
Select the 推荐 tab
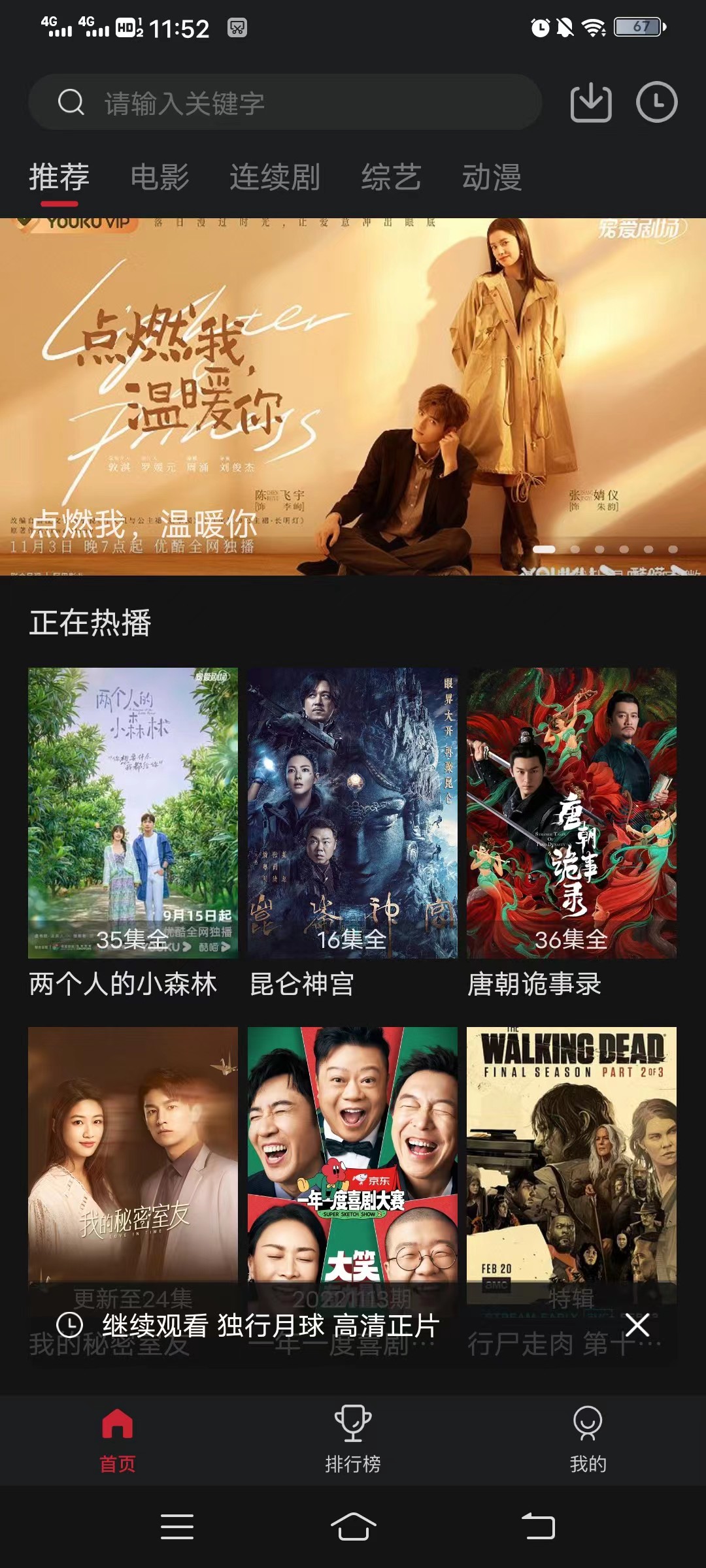click(x=59, y=178)
